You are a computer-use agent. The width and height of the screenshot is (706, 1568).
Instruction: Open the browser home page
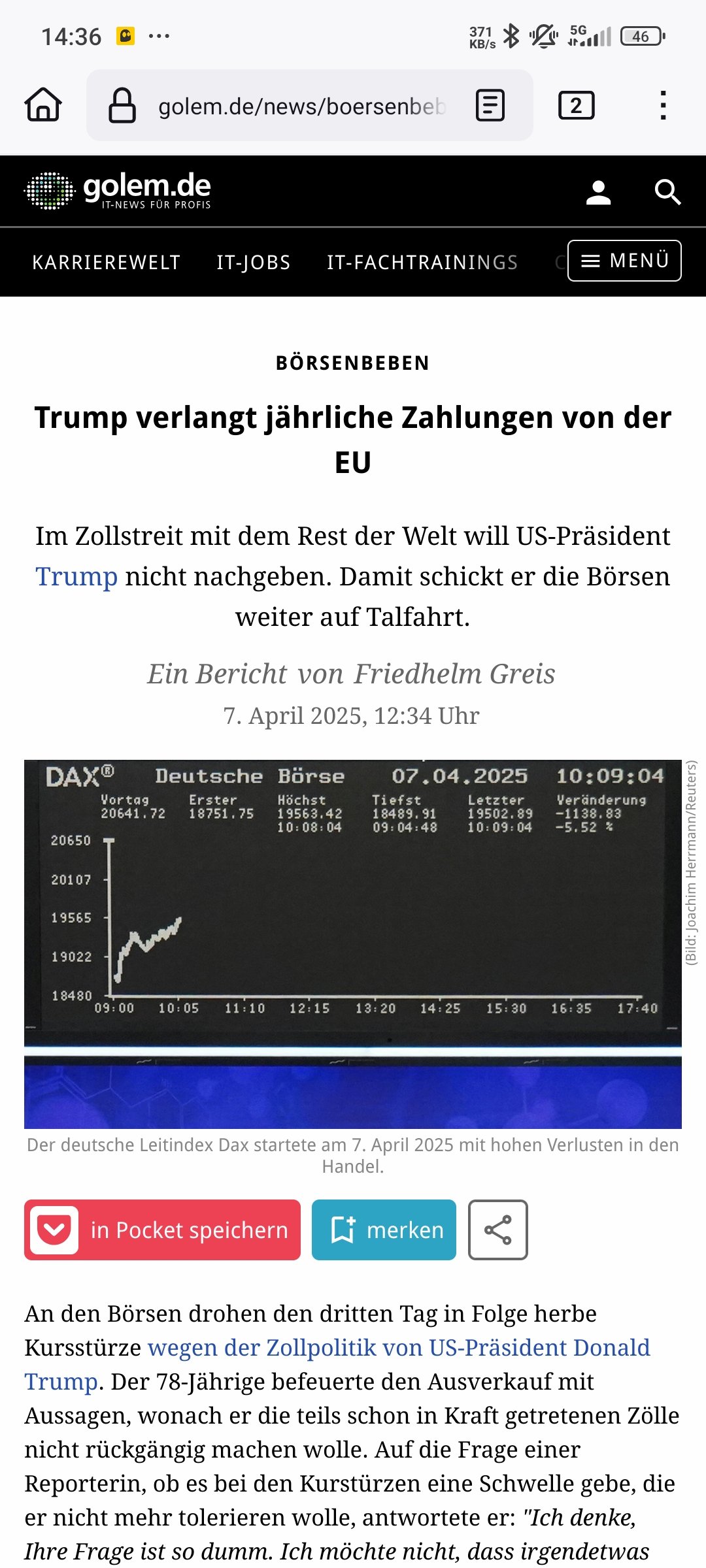click(x=43, y=105)
